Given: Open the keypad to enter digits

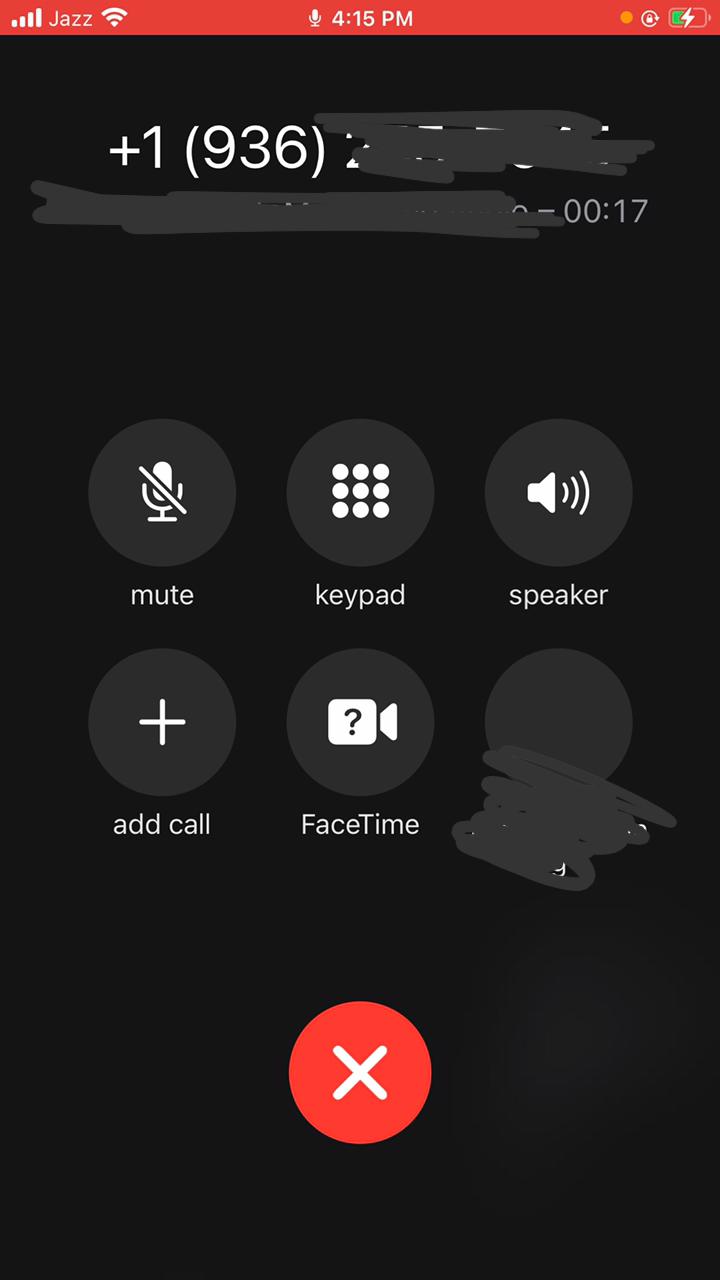Looking at the screenshot, I should click(x=360, y=492).
